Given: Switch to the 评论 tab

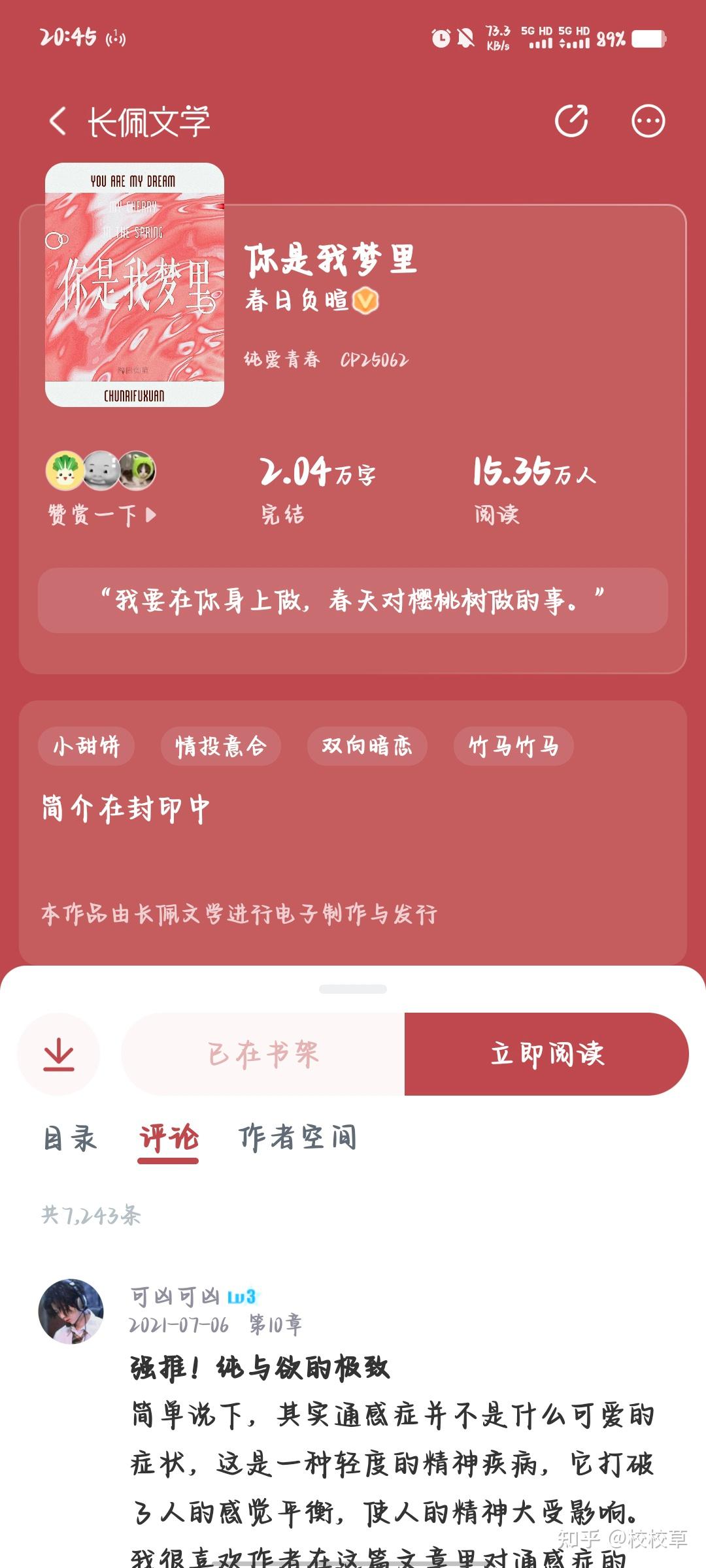Looking at the screenshot, I should pos(168,1139).
